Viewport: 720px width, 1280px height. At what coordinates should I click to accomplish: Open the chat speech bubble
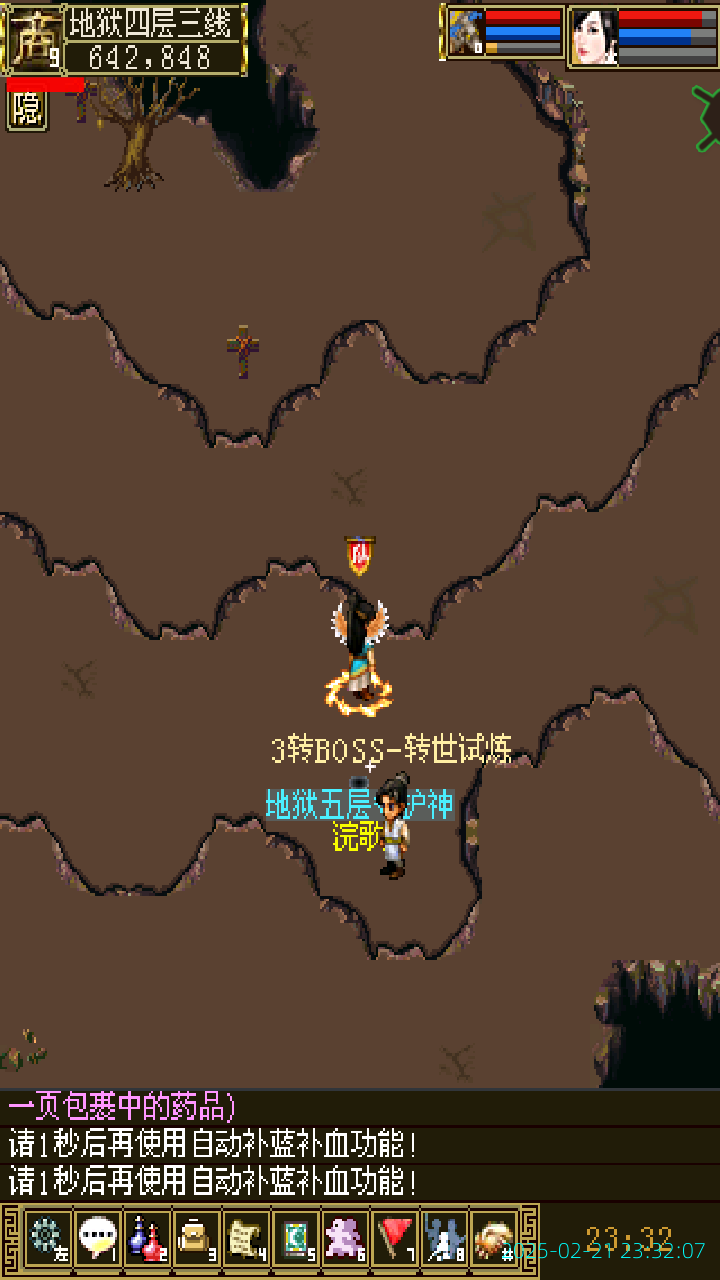pyautogui.click(x=97, y=1238)
